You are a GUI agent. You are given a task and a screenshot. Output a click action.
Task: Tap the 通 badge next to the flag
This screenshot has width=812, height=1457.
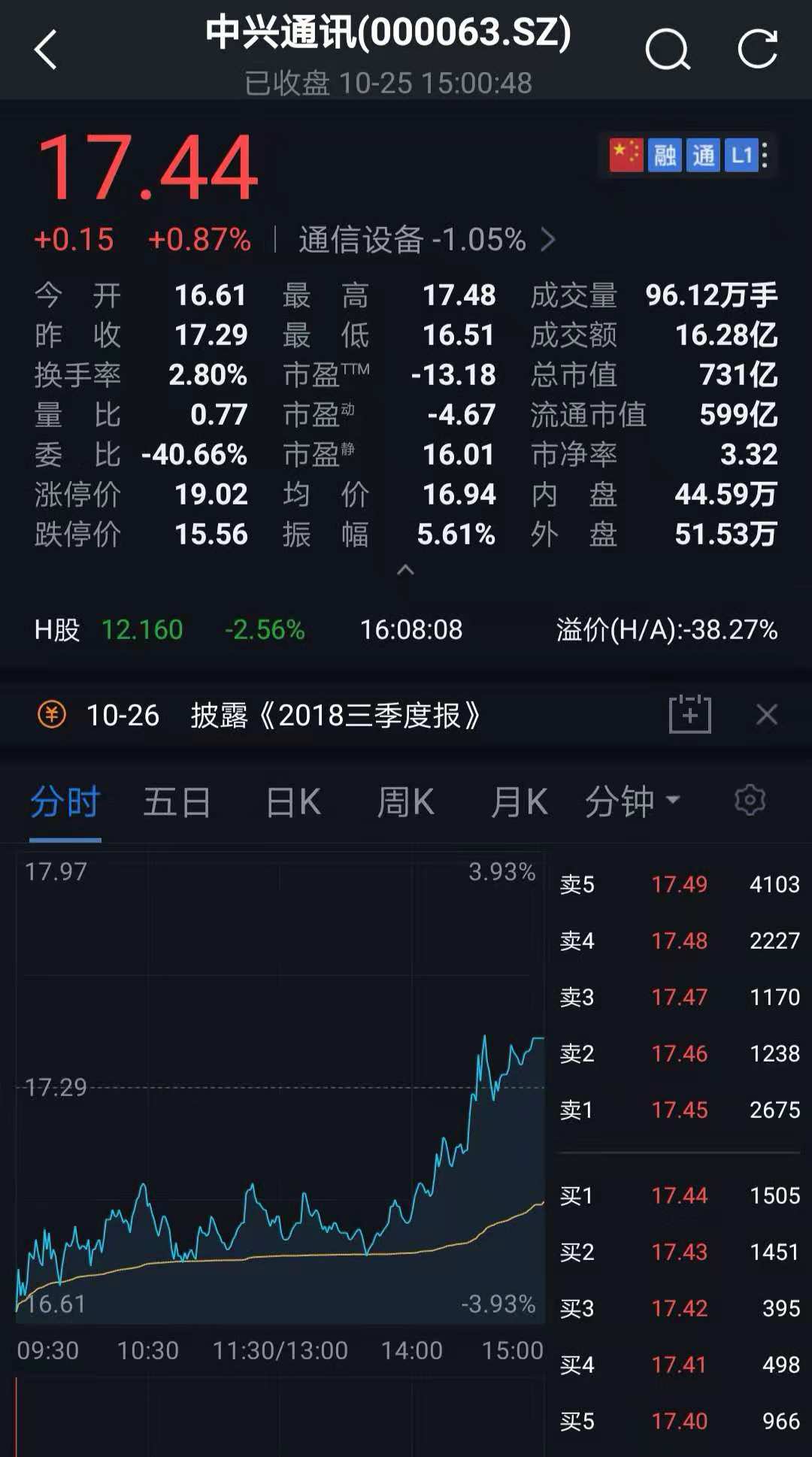coord(702,156)
